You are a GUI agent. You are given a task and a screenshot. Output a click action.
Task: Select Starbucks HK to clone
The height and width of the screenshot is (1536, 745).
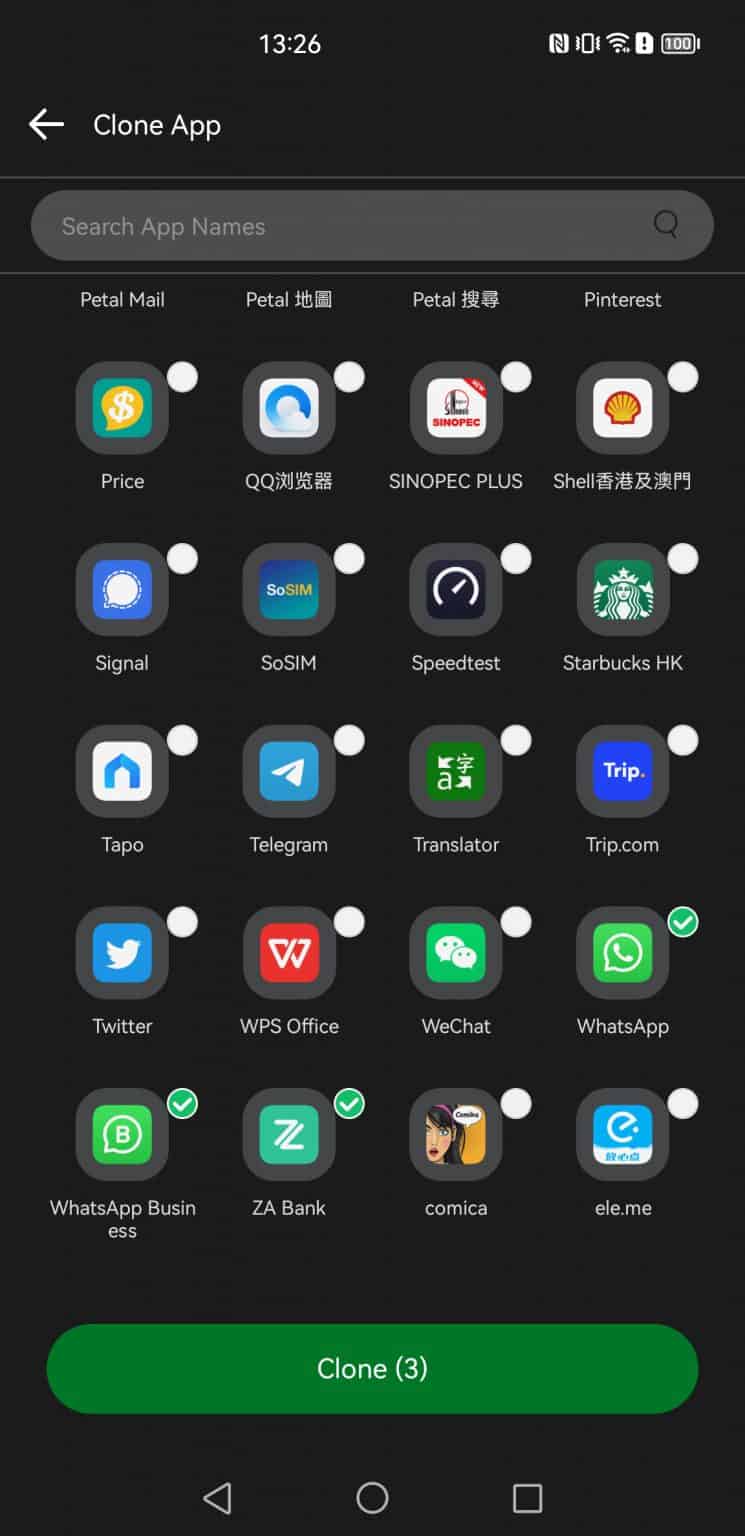coord(622,590)
